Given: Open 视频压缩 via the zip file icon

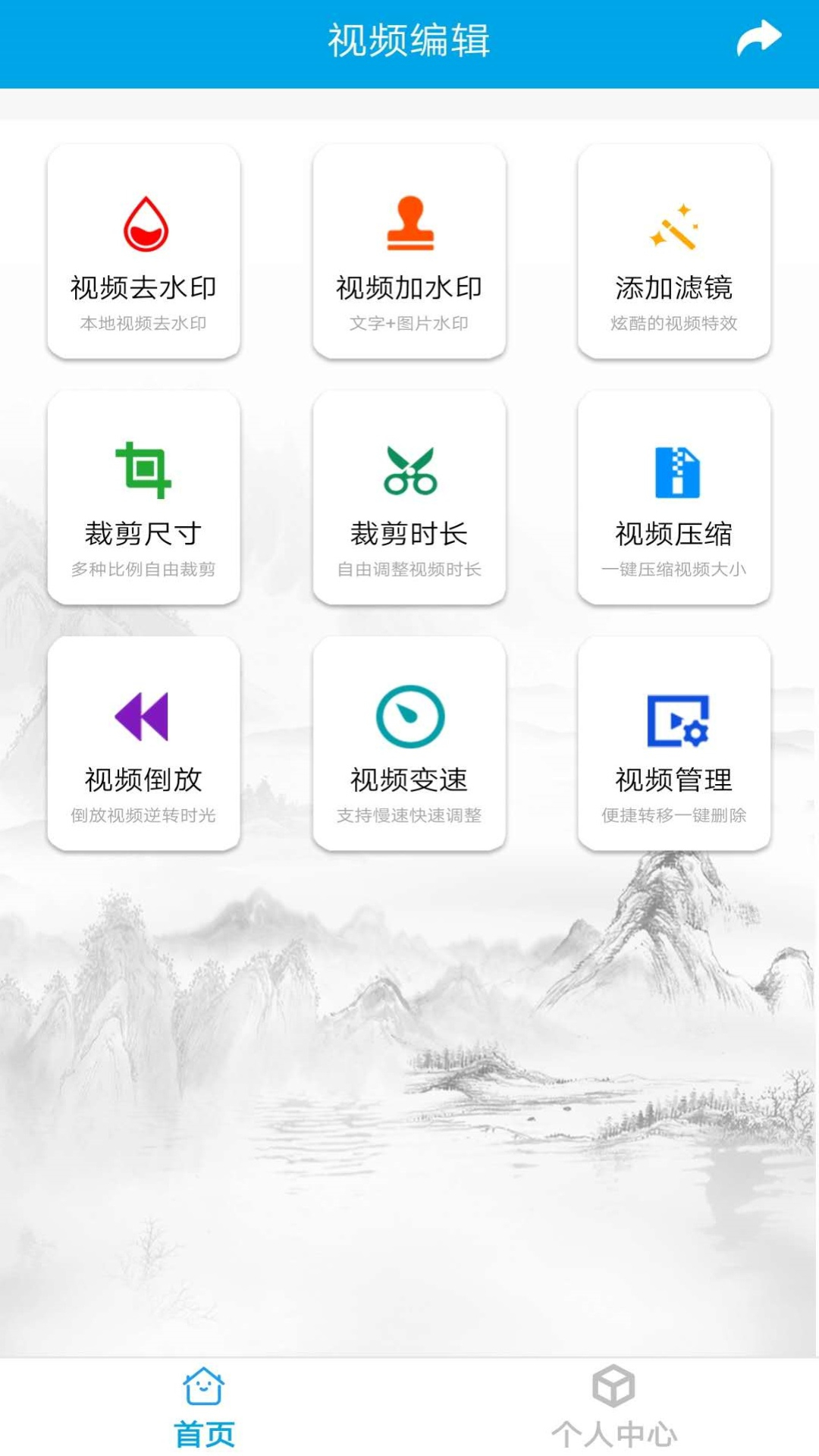Looking at the screenshot, I should coord(674,470).
